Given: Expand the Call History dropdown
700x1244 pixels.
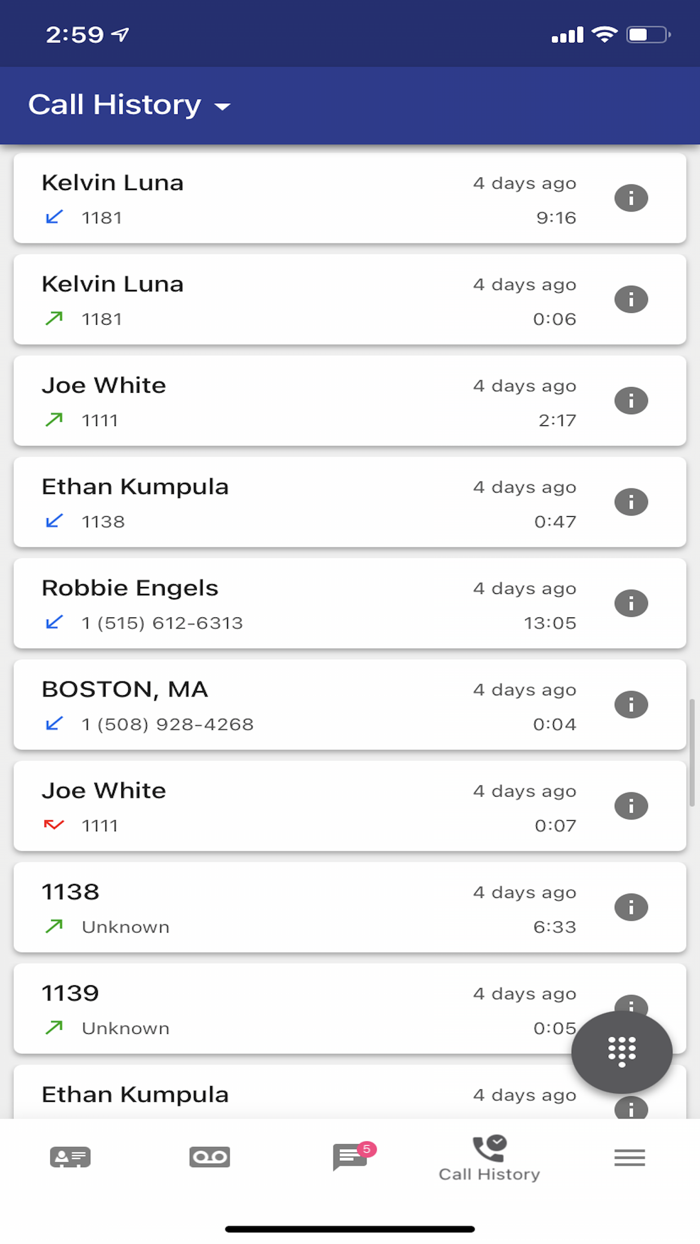Looking at the screenshot, I should tap(129, 105).
